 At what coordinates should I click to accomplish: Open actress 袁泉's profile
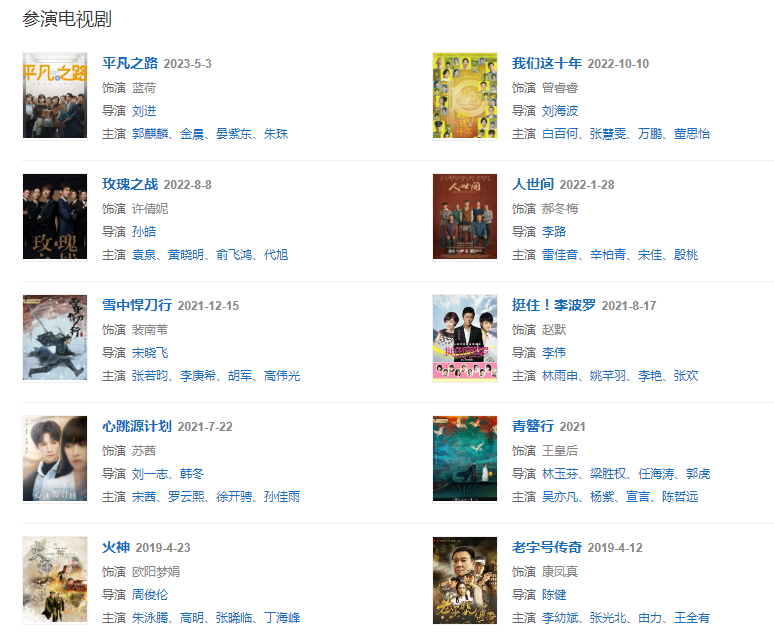144,255
